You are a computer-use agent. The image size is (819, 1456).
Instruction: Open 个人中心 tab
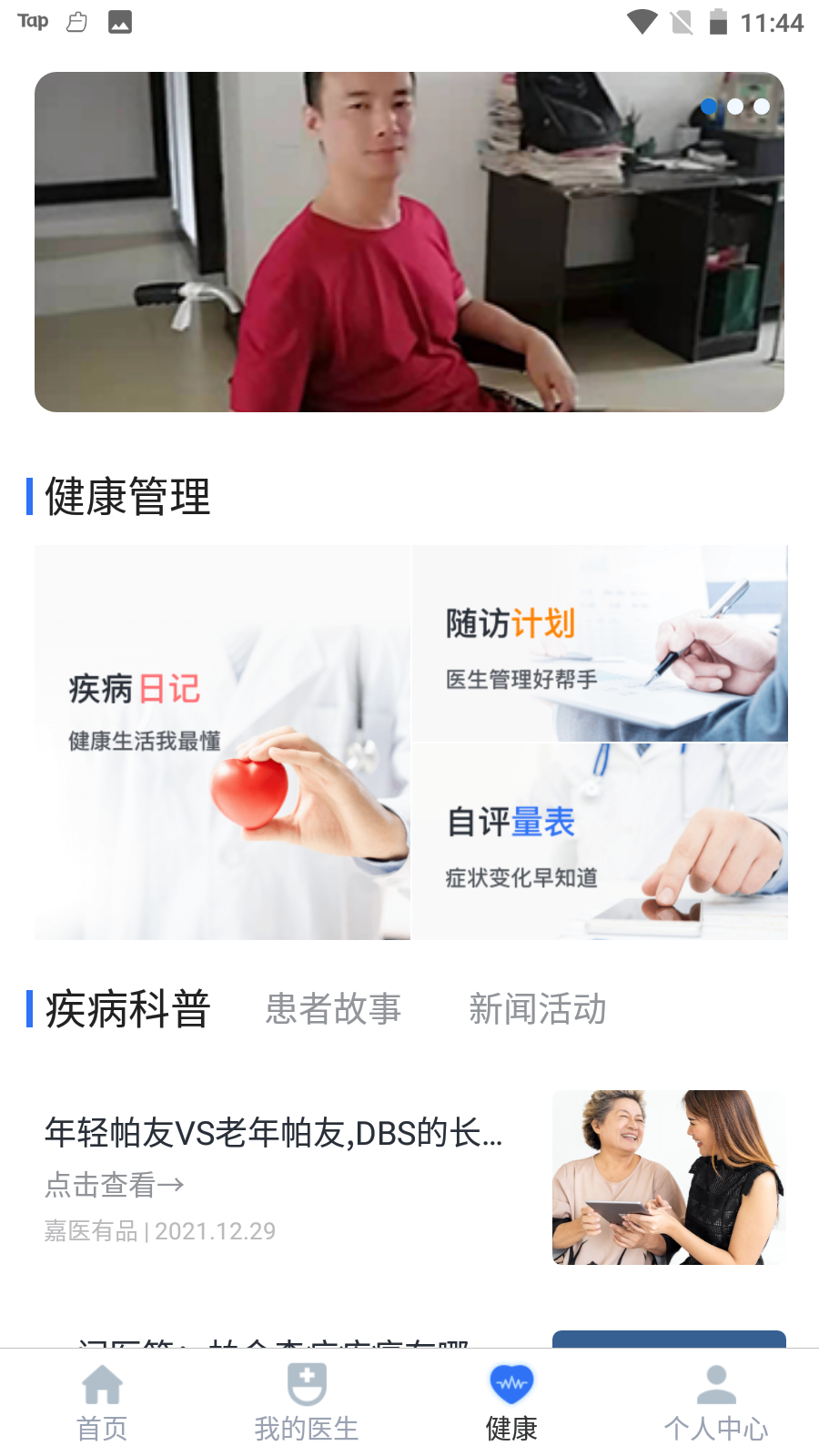[716, 1403]
